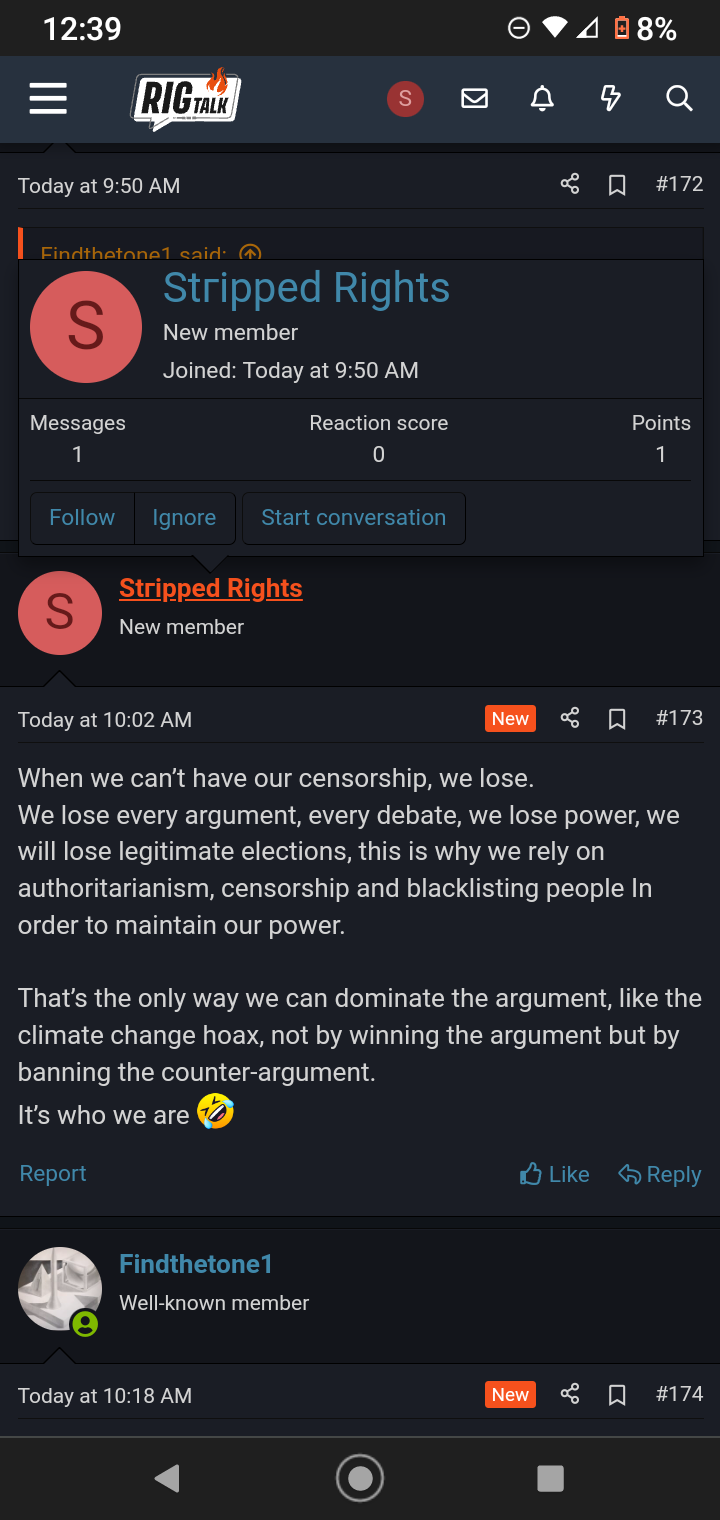Open the Rig Talk home logo

186,98
